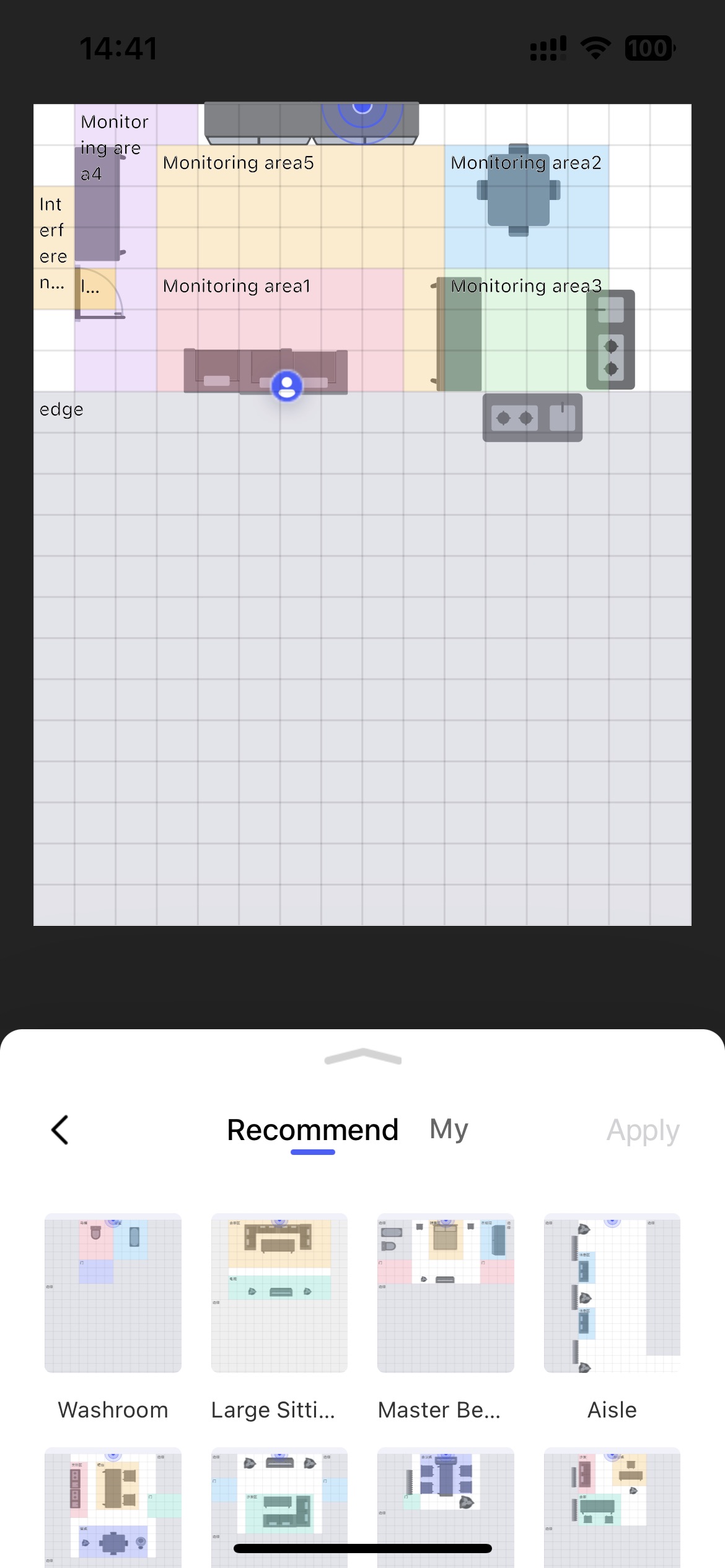Select the Master Bedroom template
The image size is (725, 1568).
pyautogui.click(x=446, y=1293)
